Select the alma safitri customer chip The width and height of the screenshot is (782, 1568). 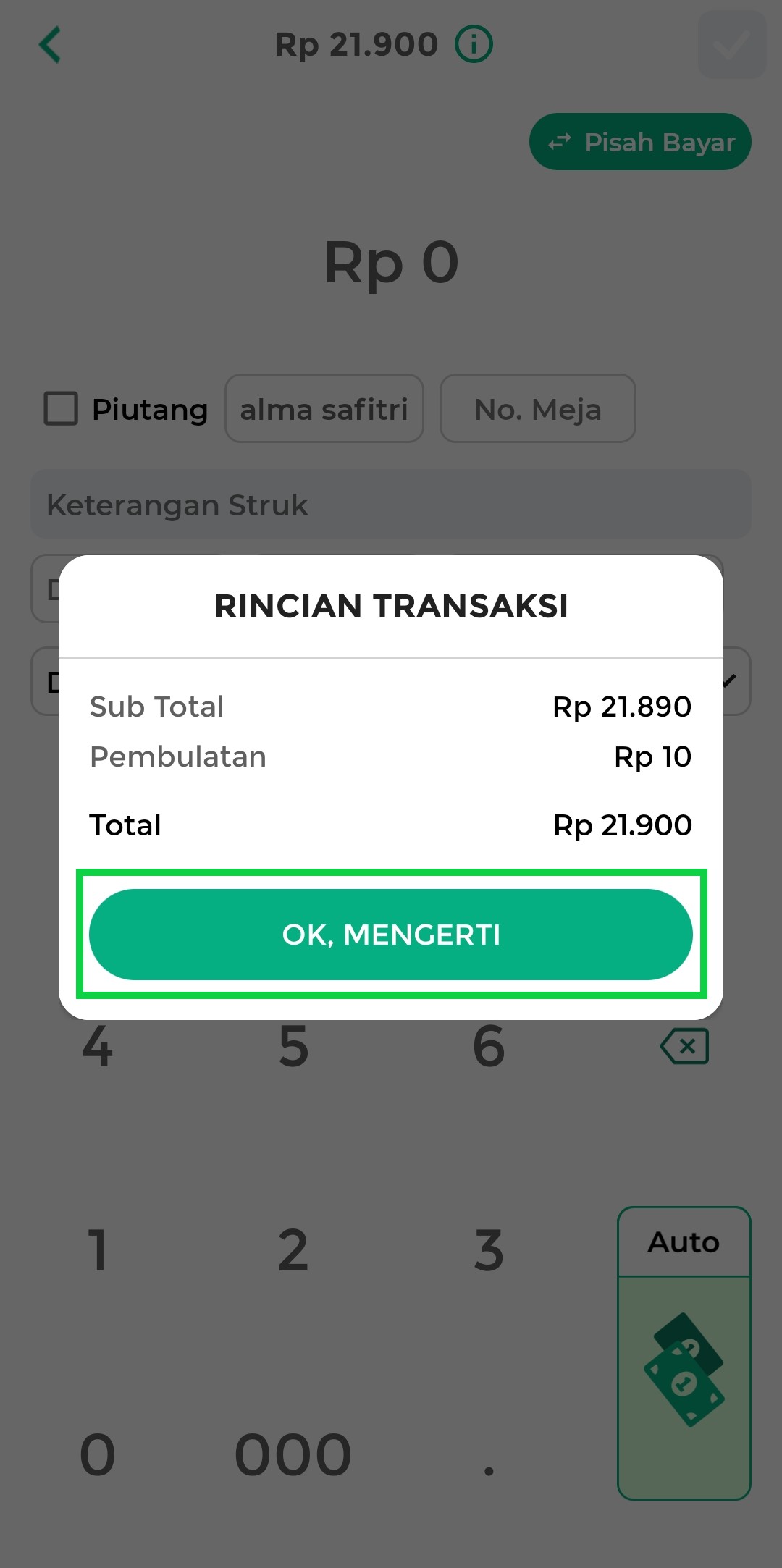(x=324, y=409)
